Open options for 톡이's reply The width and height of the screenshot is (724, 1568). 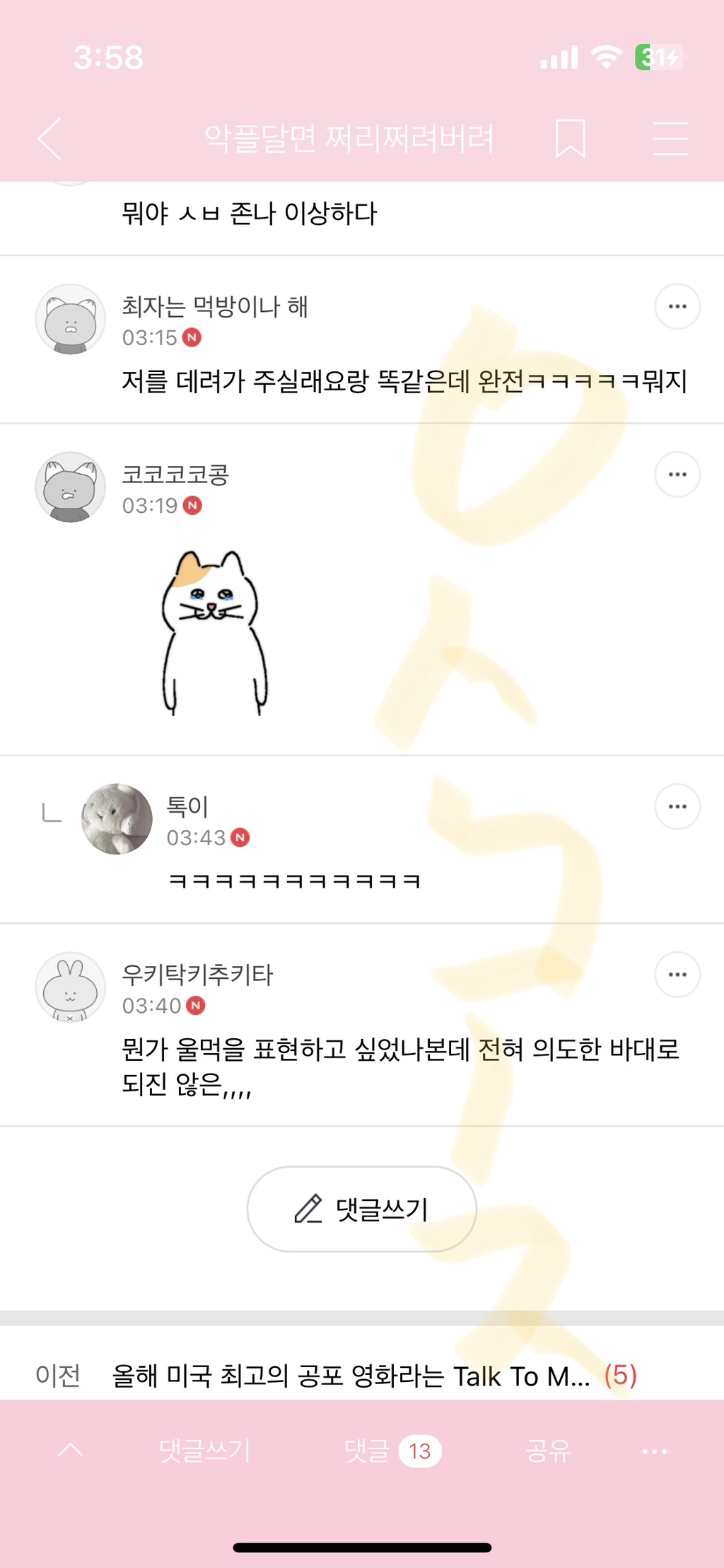coord(677,807)
